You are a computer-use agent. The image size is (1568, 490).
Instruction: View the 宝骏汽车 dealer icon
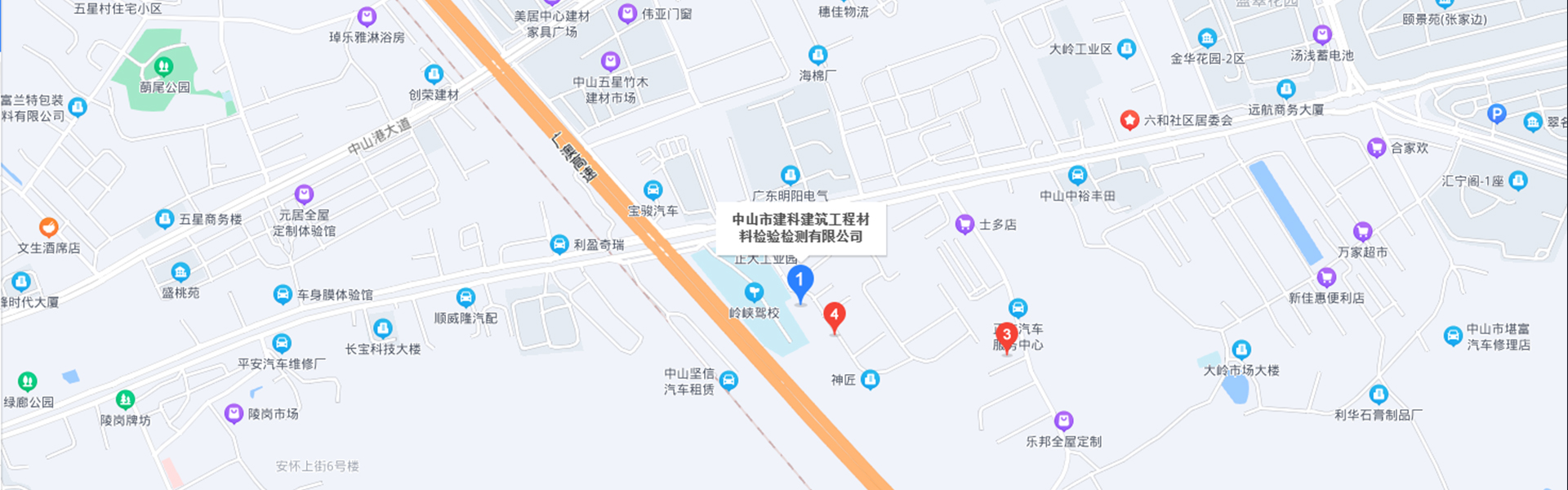coord(653,191)
